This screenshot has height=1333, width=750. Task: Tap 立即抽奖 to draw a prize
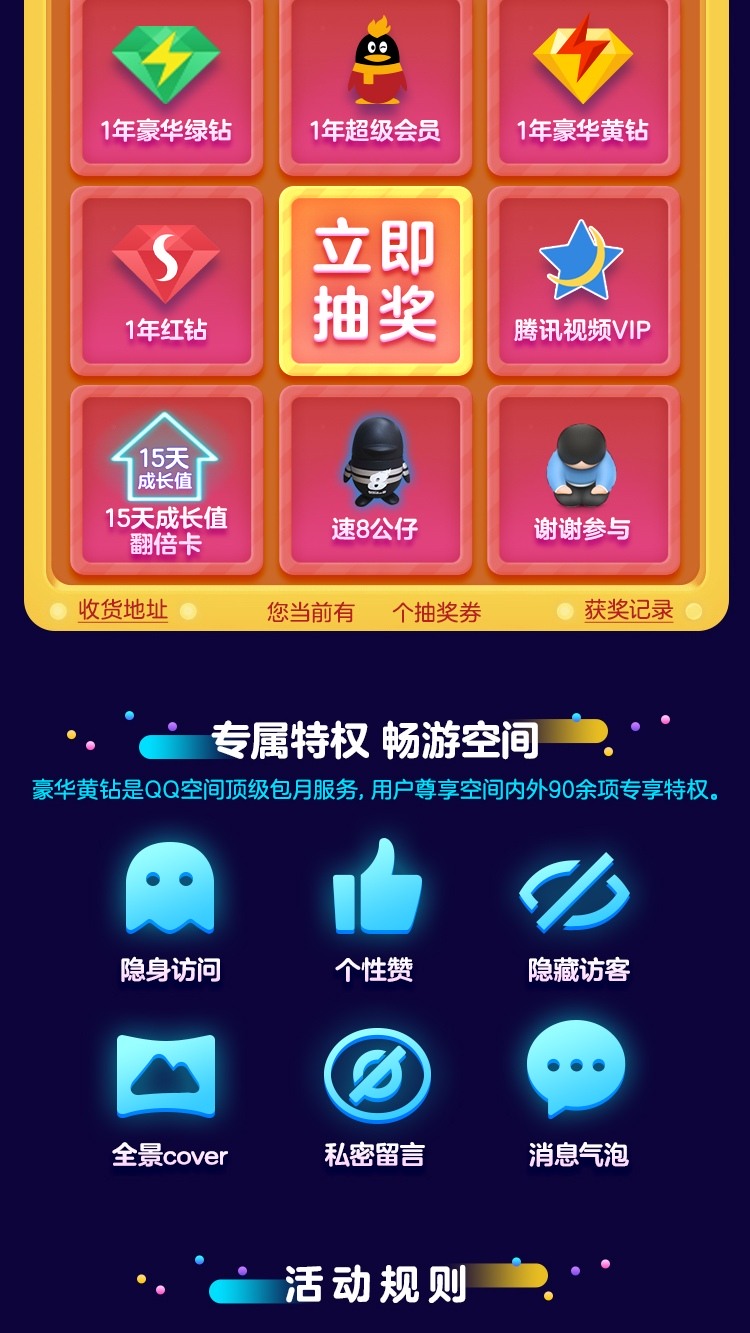click(x=375, y=281)
